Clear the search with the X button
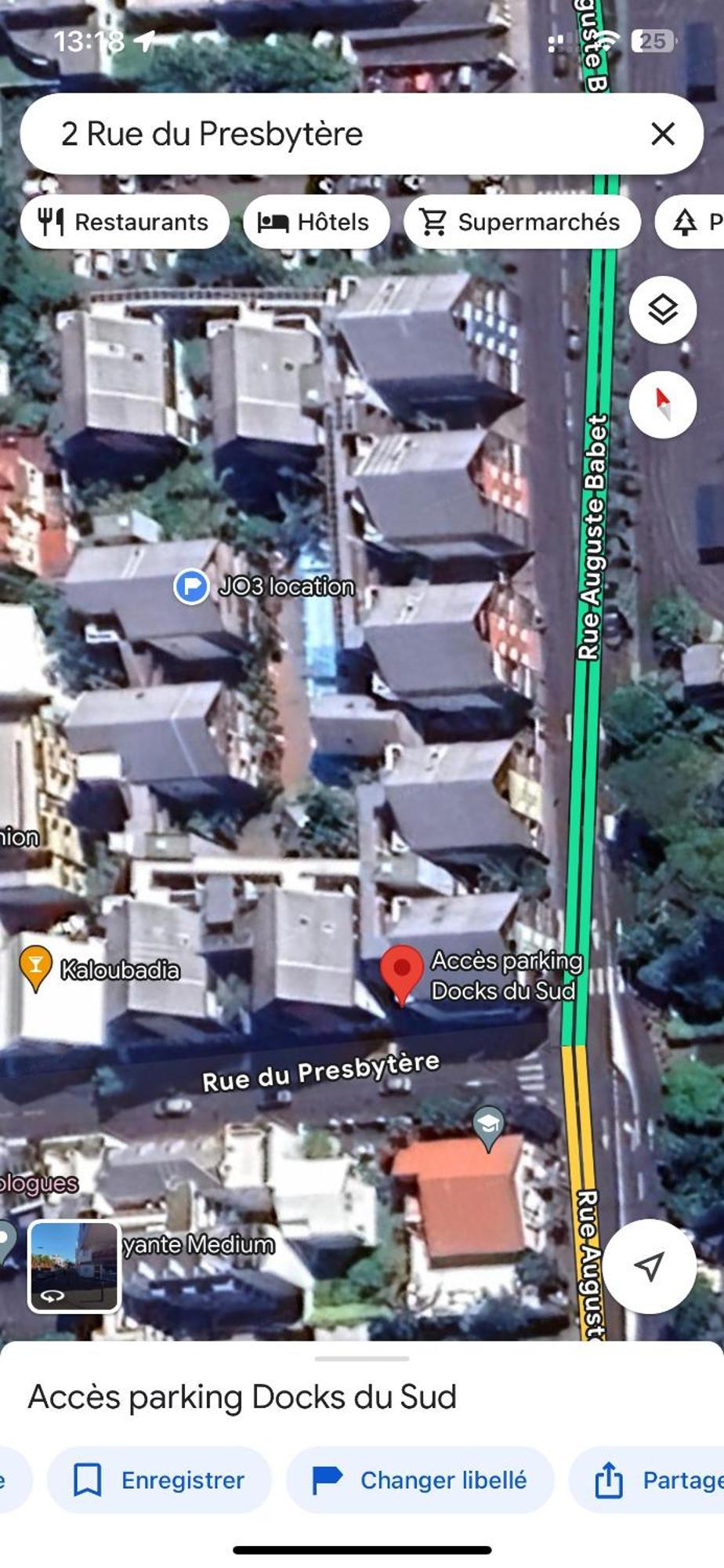Screen dimensions: 724x1568 point(663,134)
